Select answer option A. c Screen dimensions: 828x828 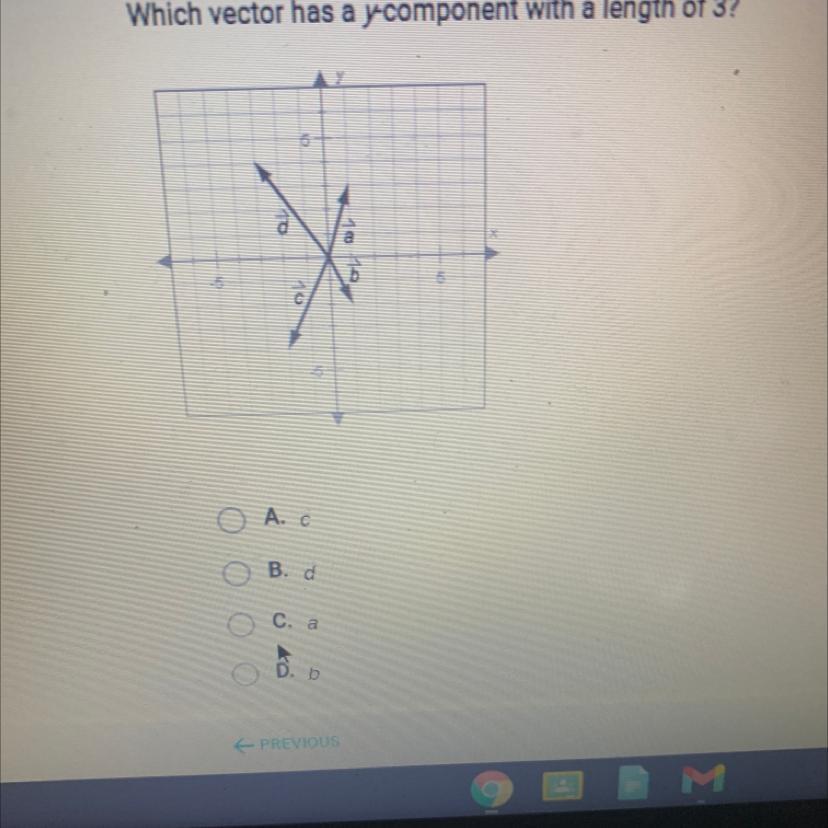tap(231, 520)
